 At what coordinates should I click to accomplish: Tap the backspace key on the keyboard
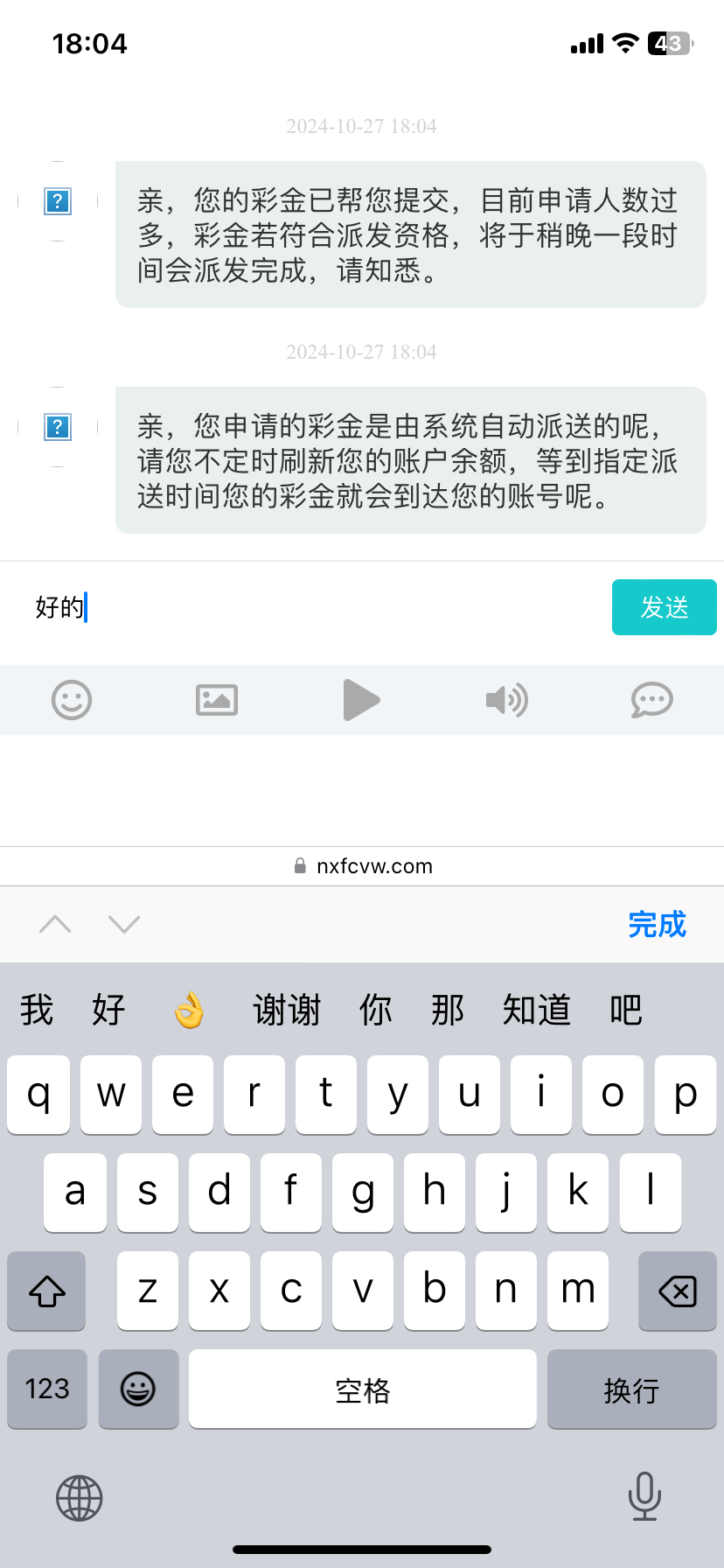tap(677, 1291)
